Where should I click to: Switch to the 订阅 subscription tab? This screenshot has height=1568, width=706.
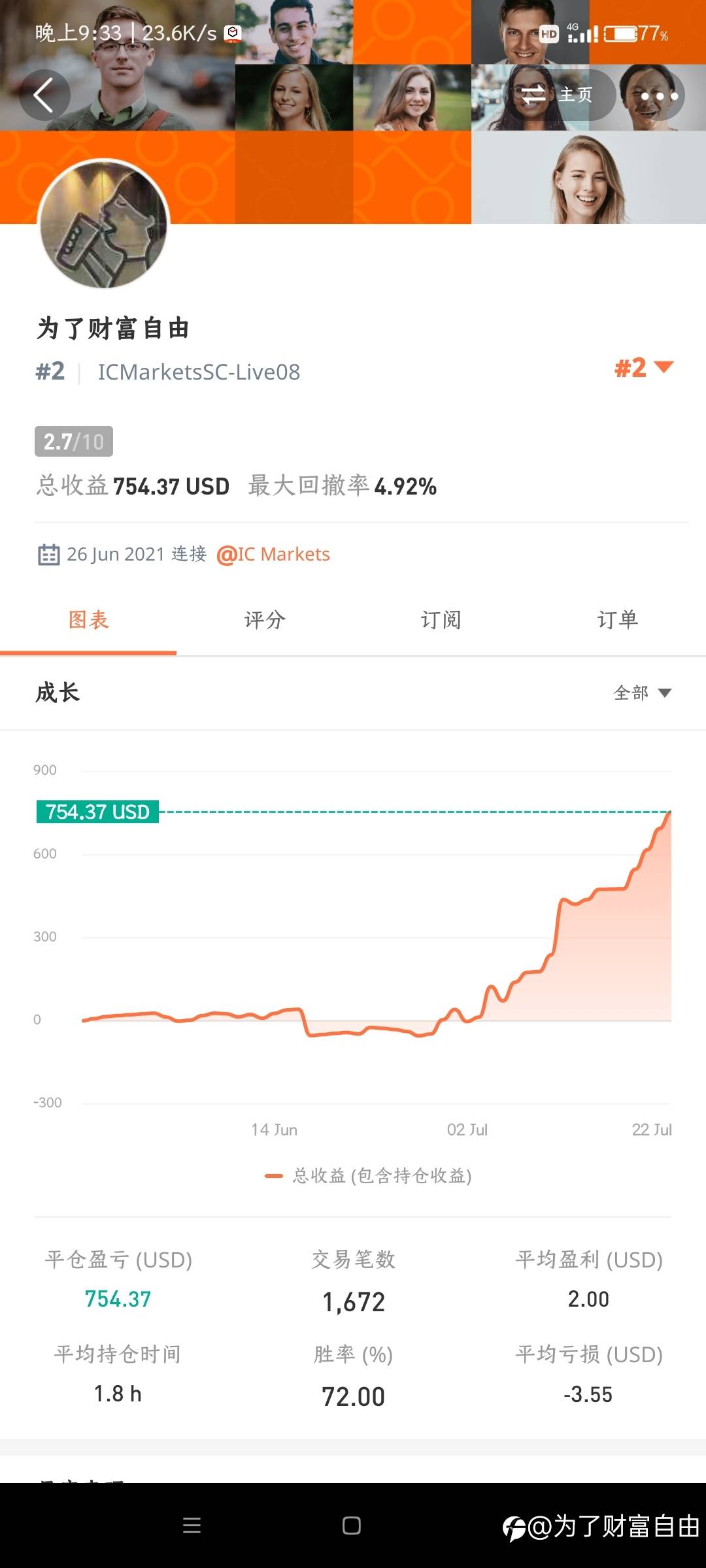[441, 620]
